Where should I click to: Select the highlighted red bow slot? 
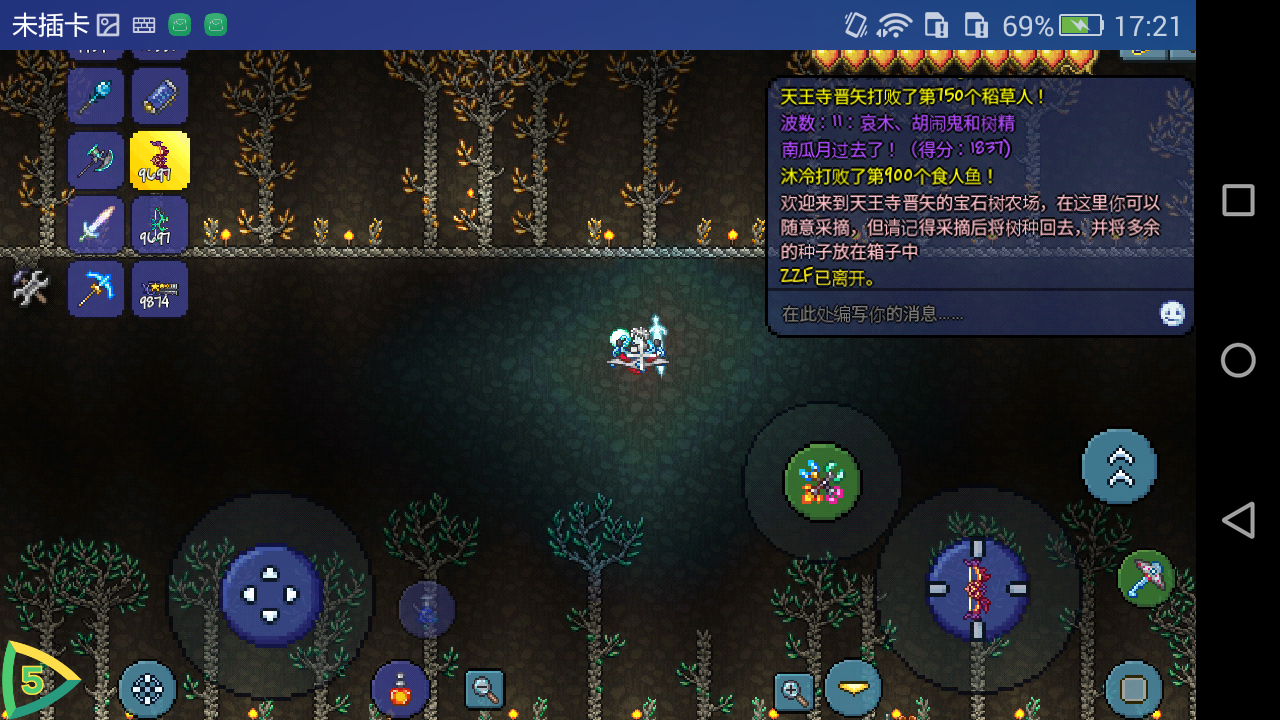160,160
